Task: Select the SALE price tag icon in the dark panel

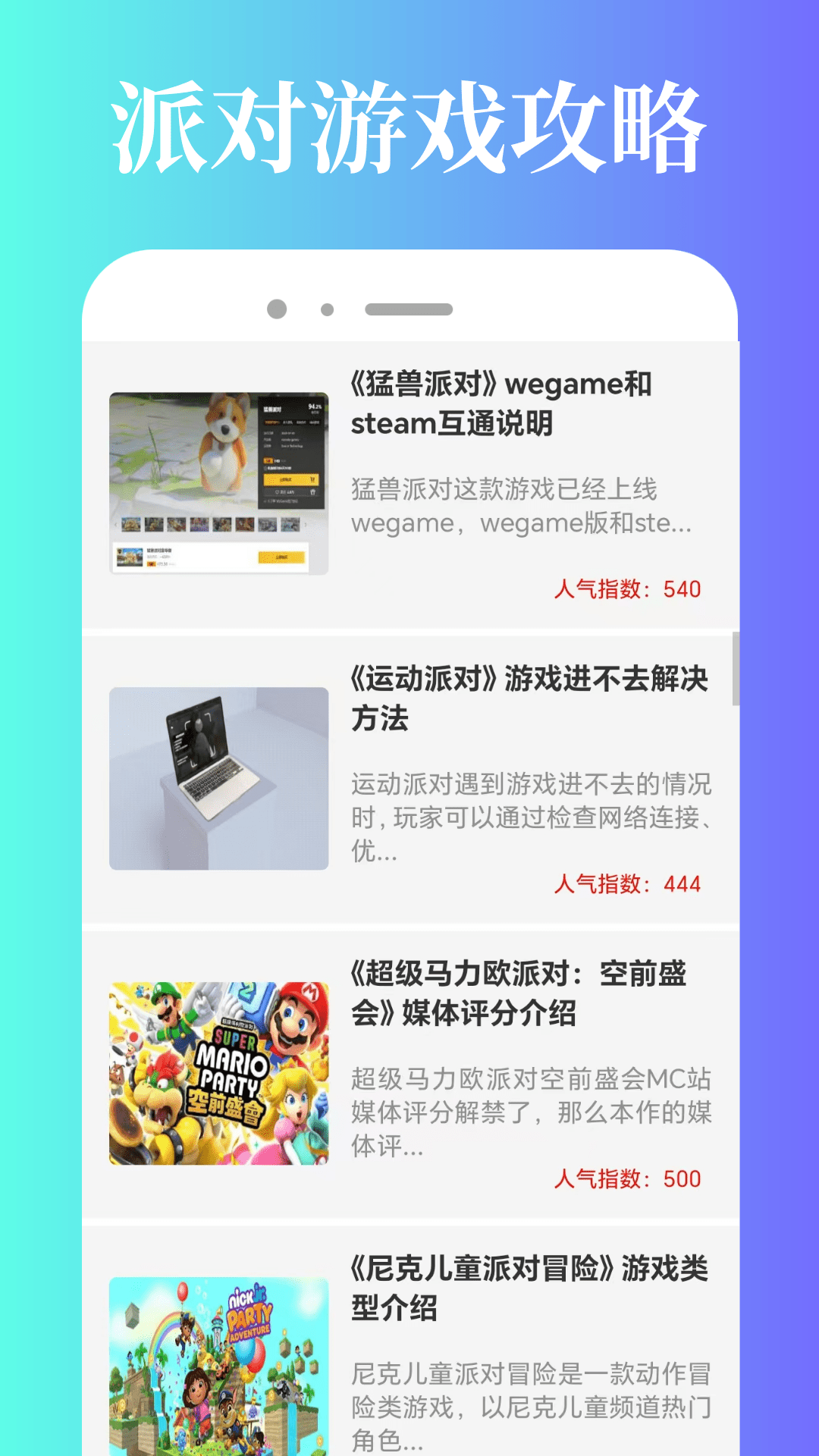Action: point(268,461)
